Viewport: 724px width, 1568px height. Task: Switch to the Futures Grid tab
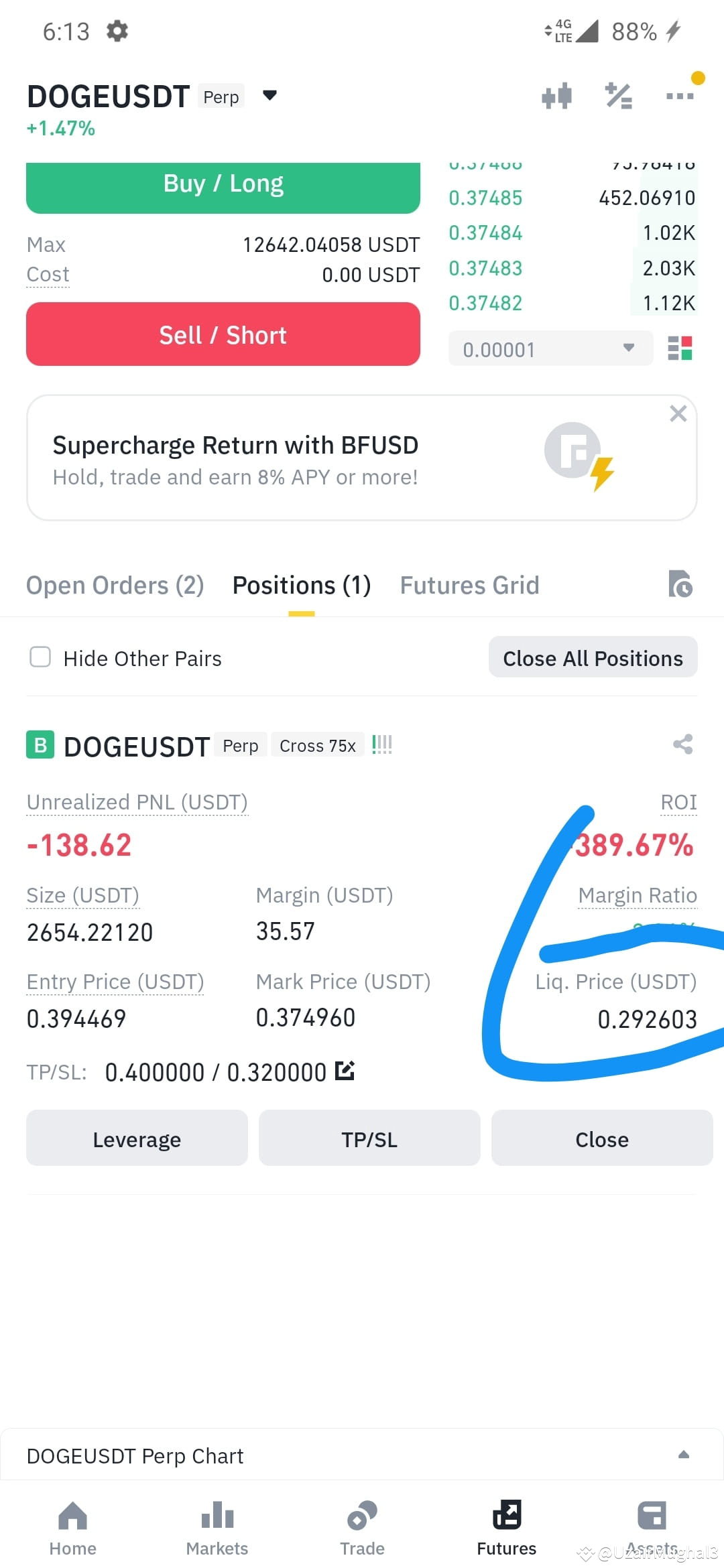(x=469, y=584)
